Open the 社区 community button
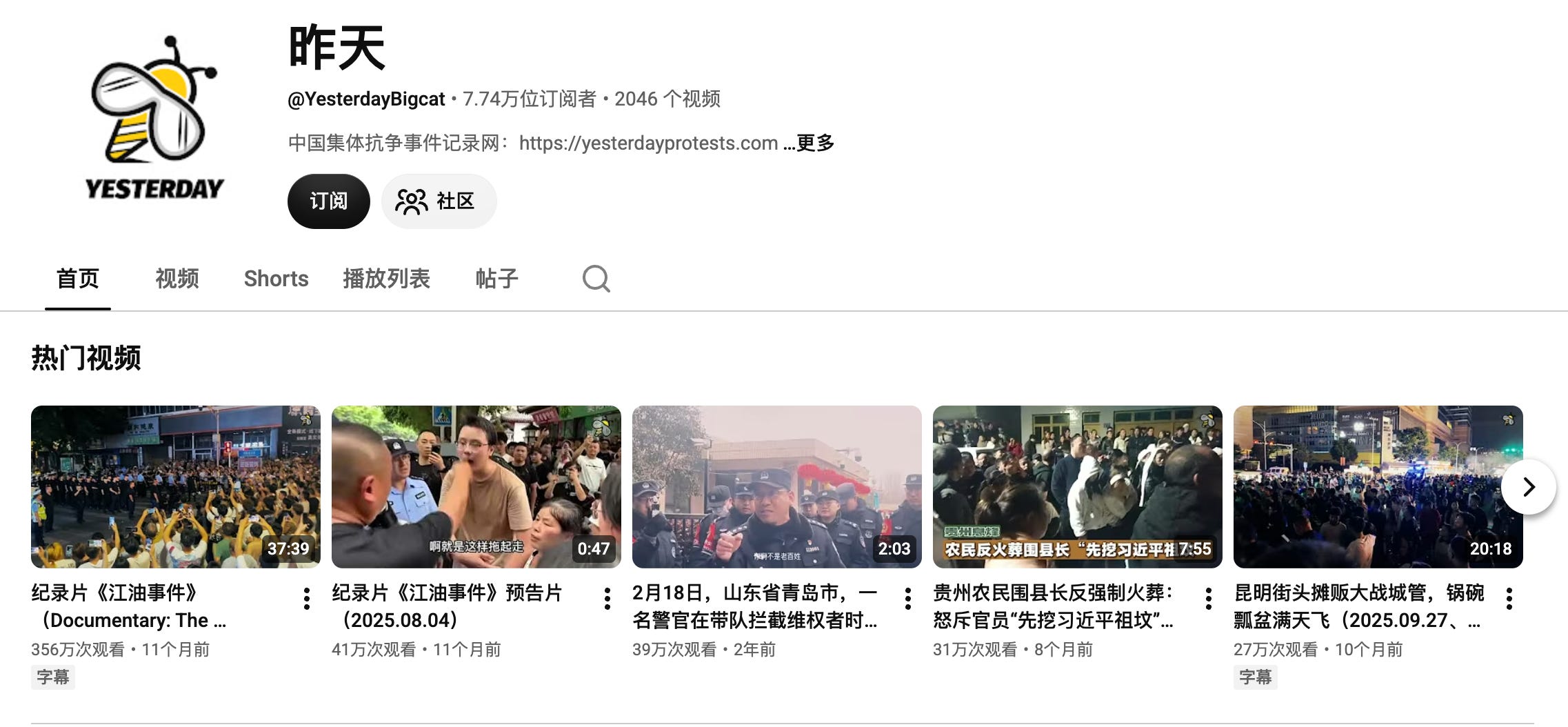 tap(439, 201)
